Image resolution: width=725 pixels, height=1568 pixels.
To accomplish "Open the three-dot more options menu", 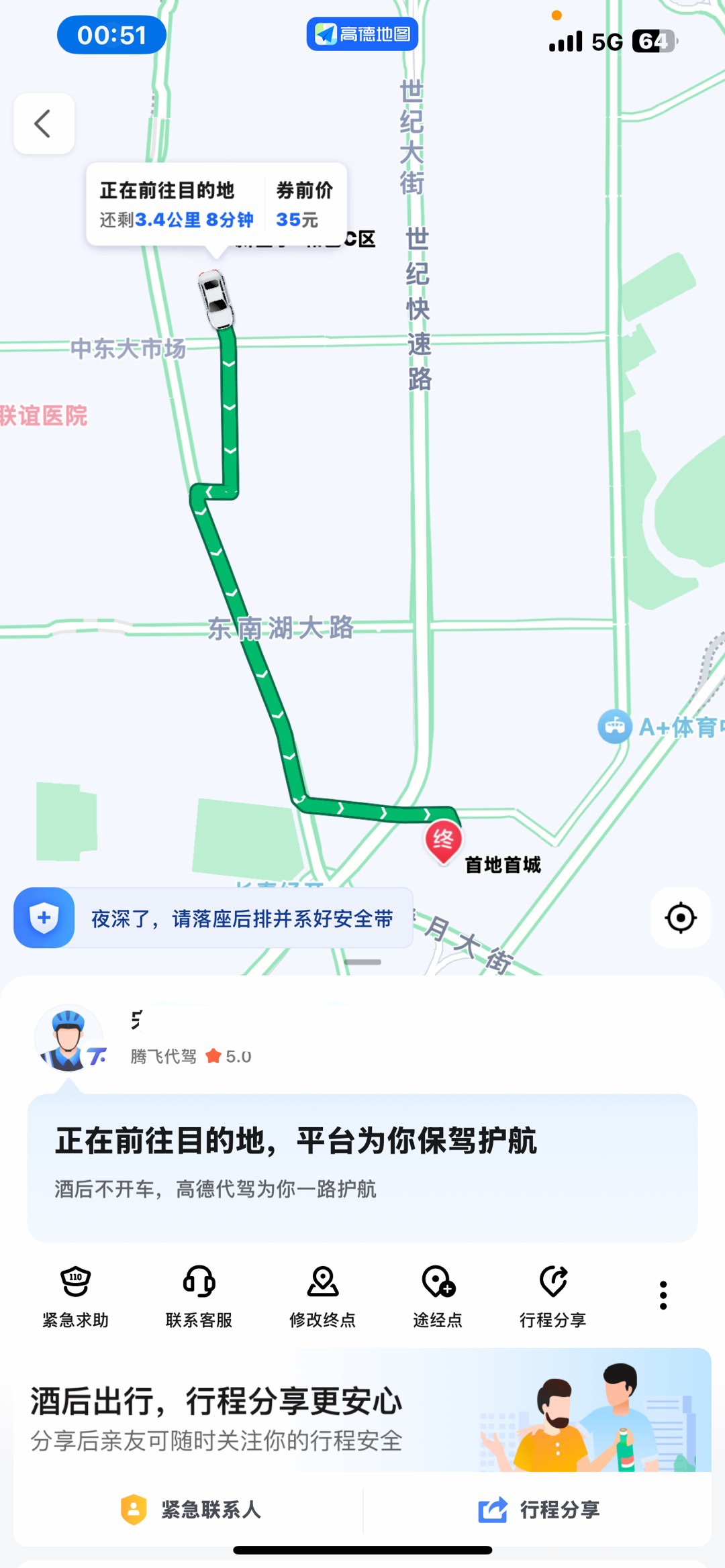I will pyautogui.click(x=663, y=1295).
